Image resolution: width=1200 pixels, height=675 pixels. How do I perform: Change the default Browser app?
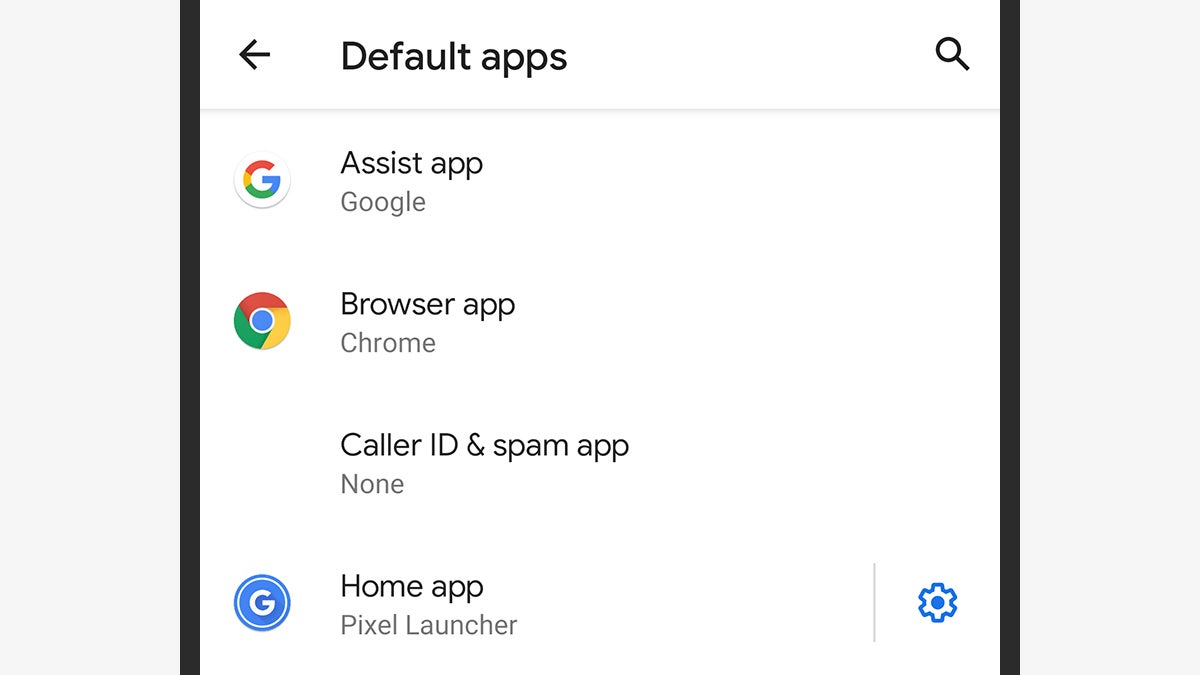[x=427, y=322]
